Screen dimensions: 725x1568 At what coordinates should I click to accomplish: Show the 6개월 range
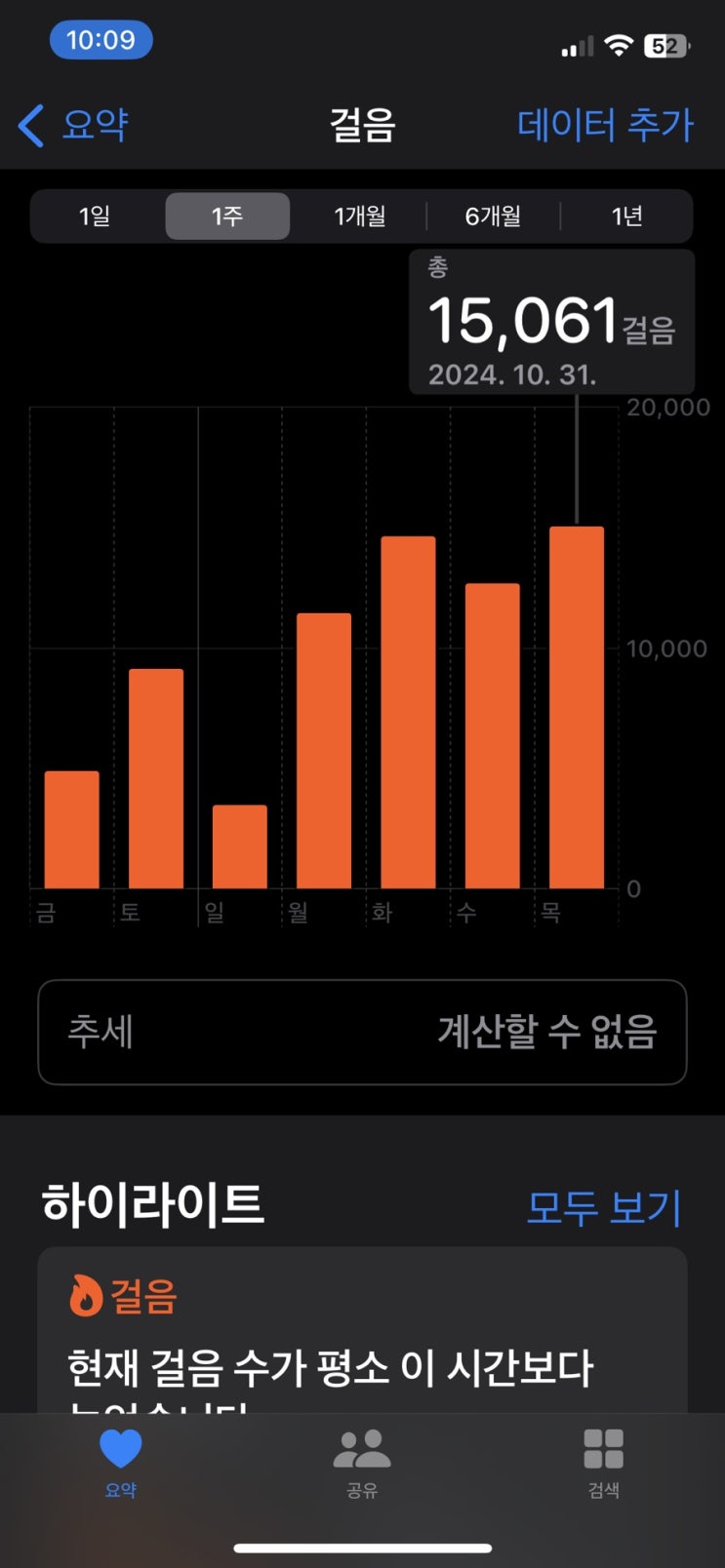(493, 216)
